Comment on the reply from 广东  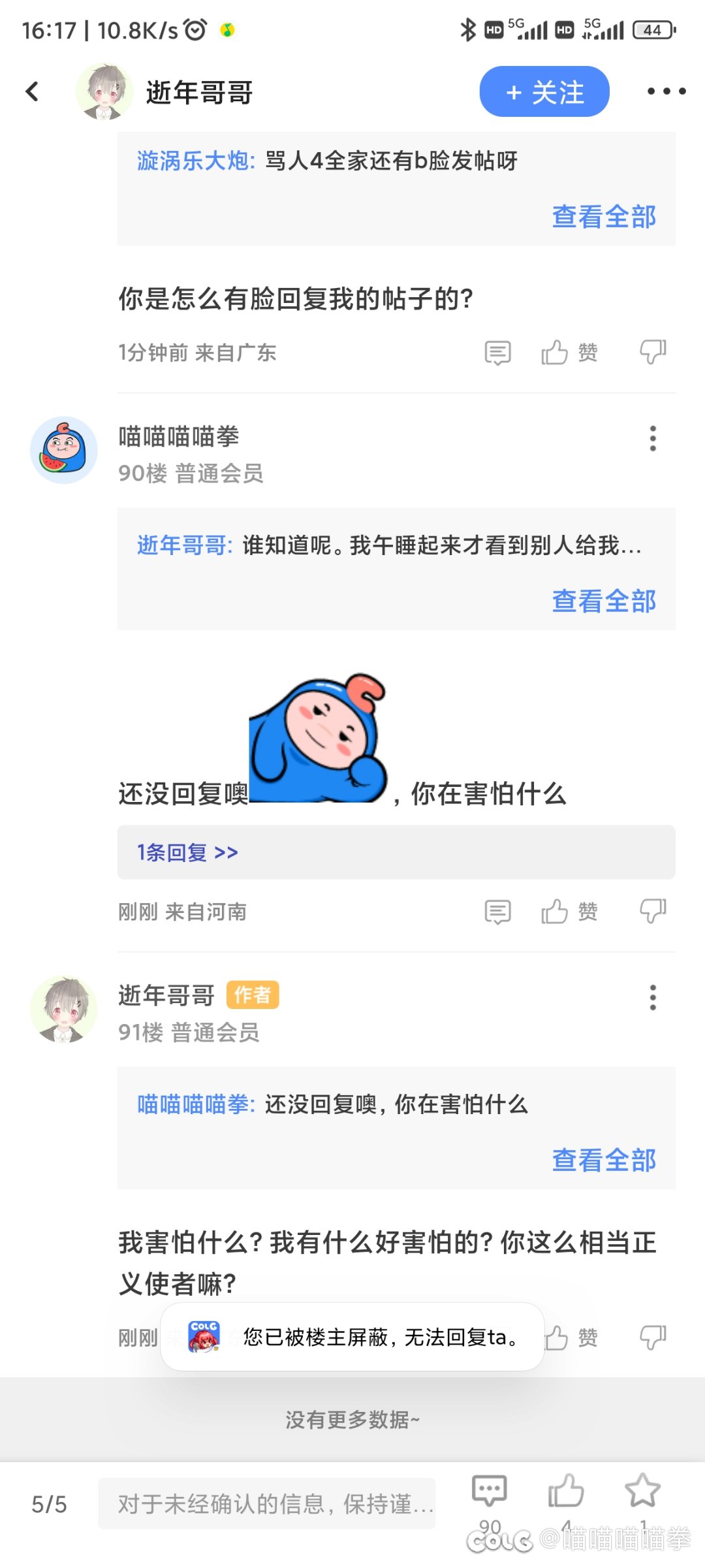497,353
